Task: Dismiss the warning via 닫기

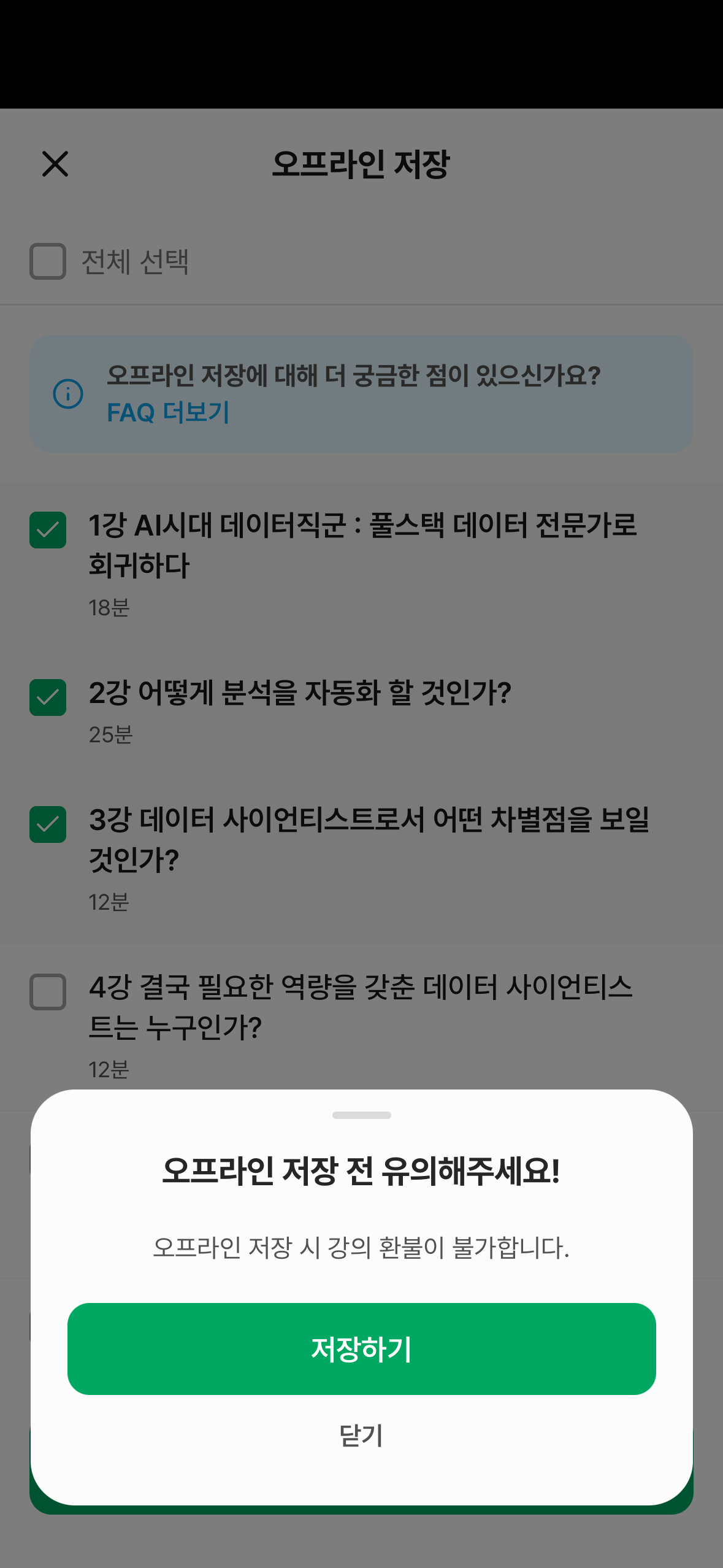Action: click(361, 1435)
